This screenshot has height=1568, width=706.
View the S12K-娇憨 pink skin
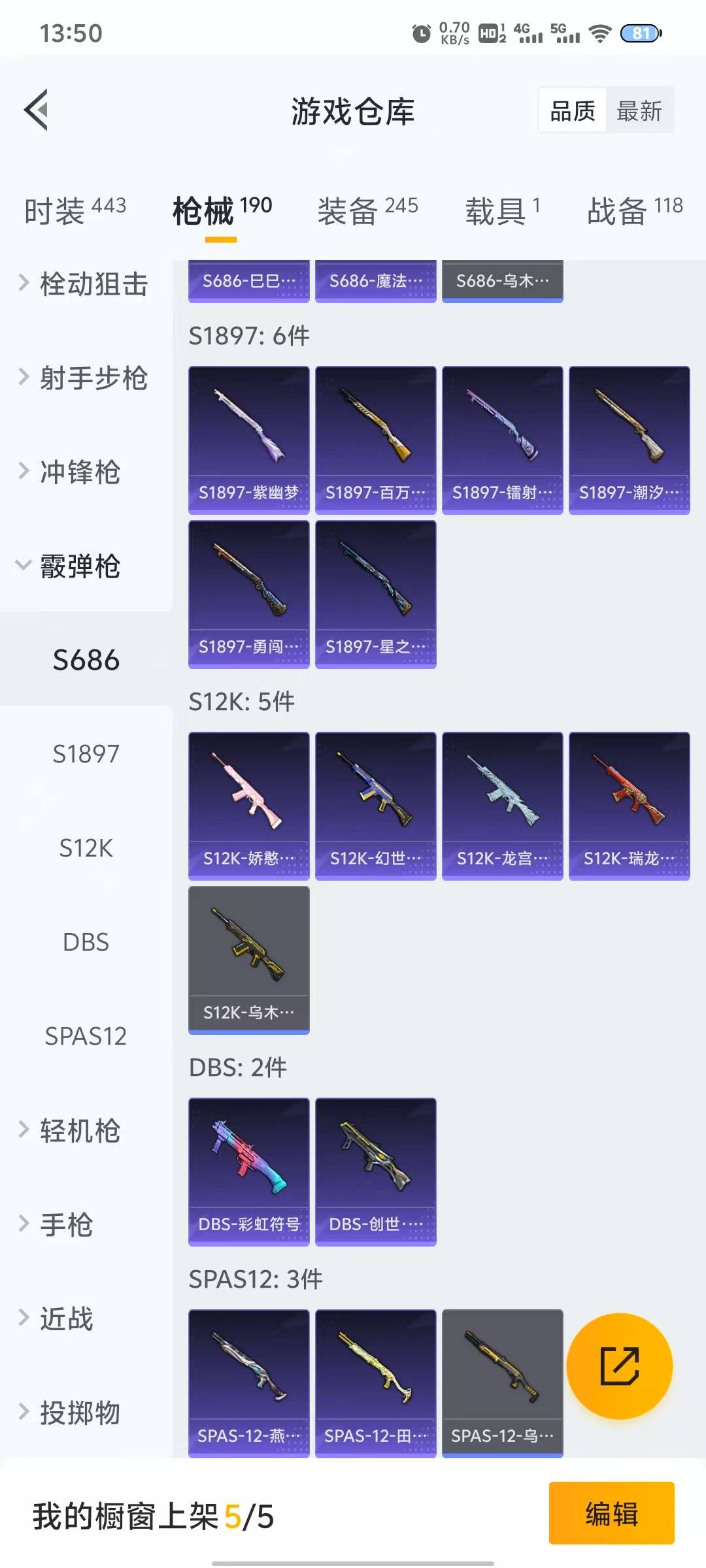(x=248, y=806)
